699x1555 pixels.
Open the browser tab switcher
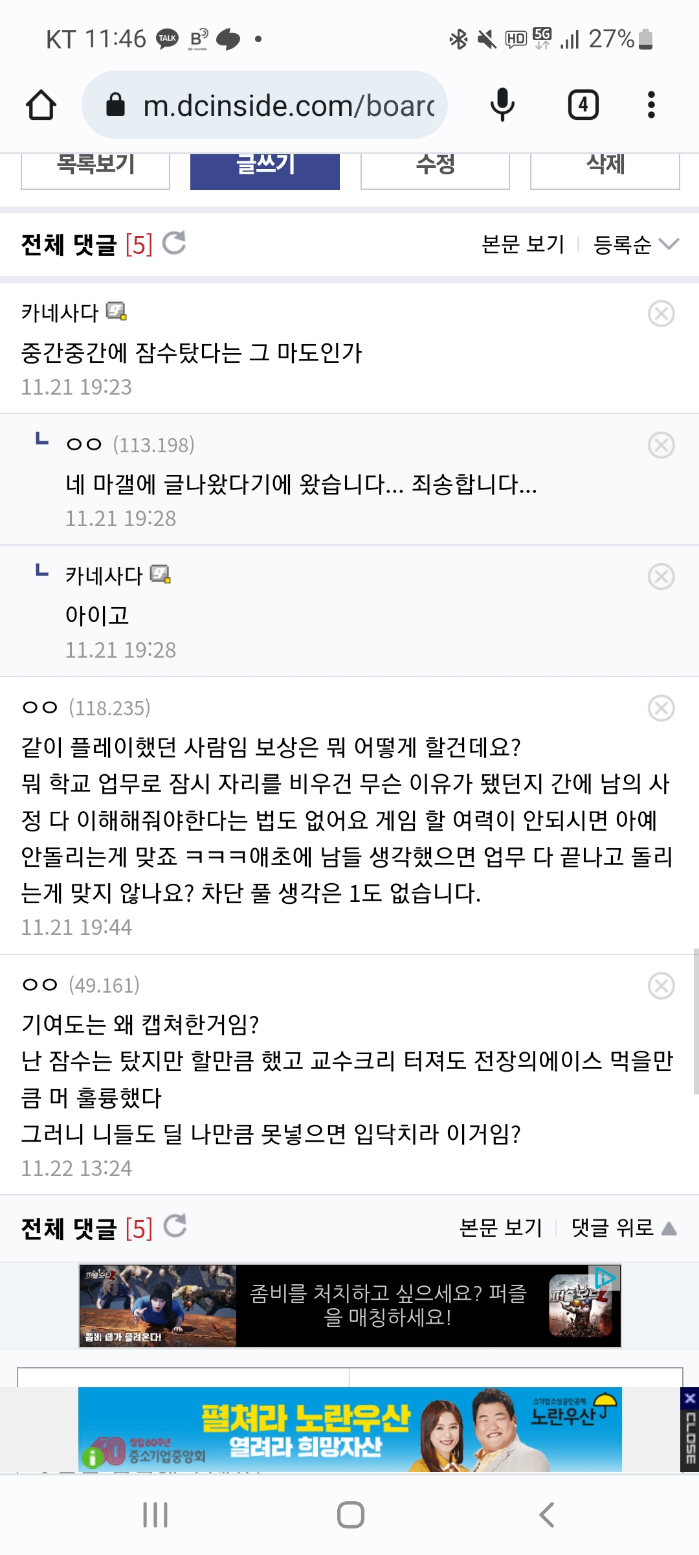click(583, 104)
